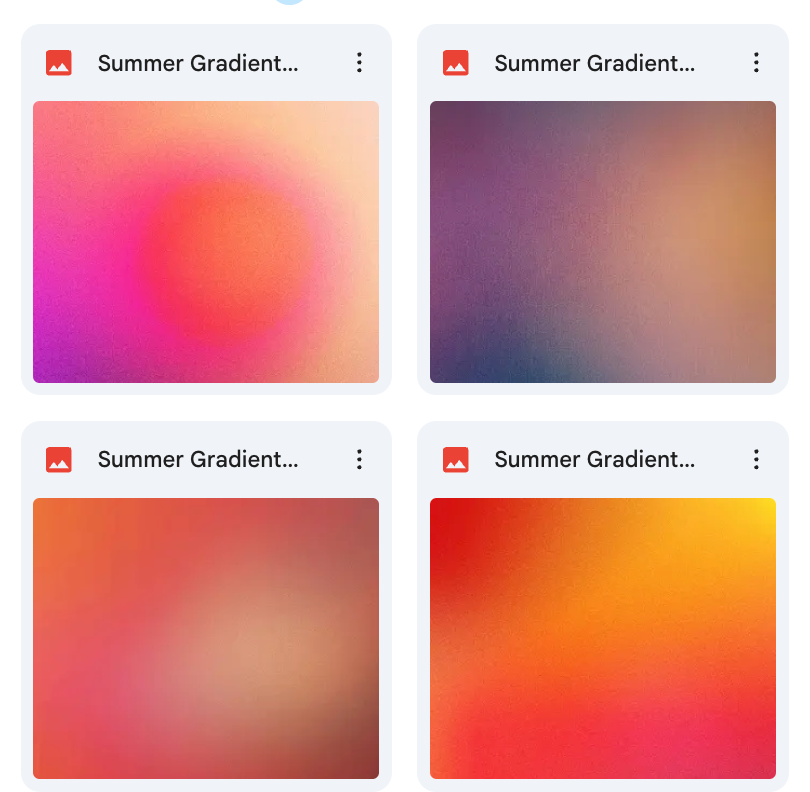Viewport: 810px width, 792px height.
Task: Open more options for the pink circle gradient file
Action: point(359,63)
